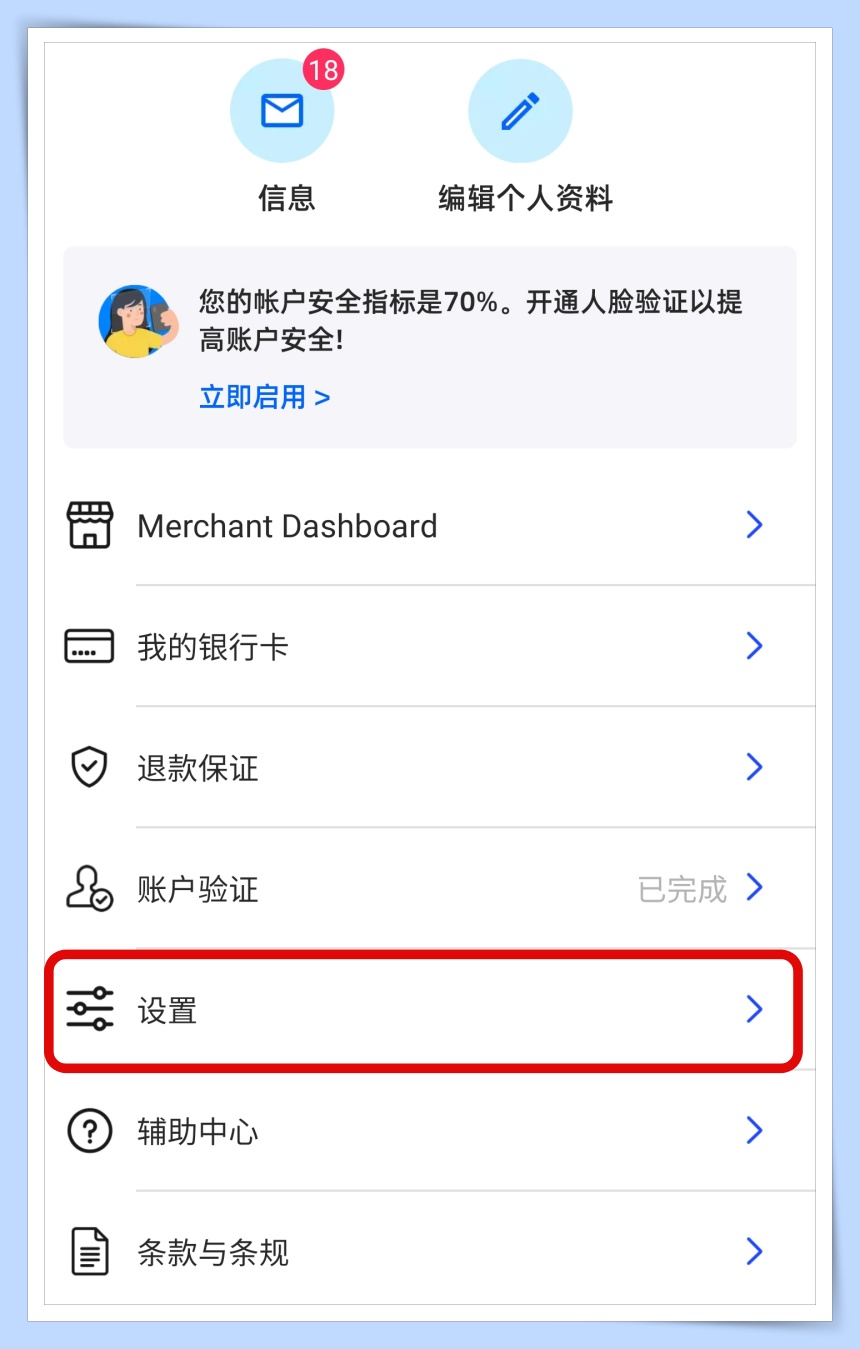This screenshot has height=1349, width=860.
Task: Open the 信息 messages icon
Action: pos(282,111)
